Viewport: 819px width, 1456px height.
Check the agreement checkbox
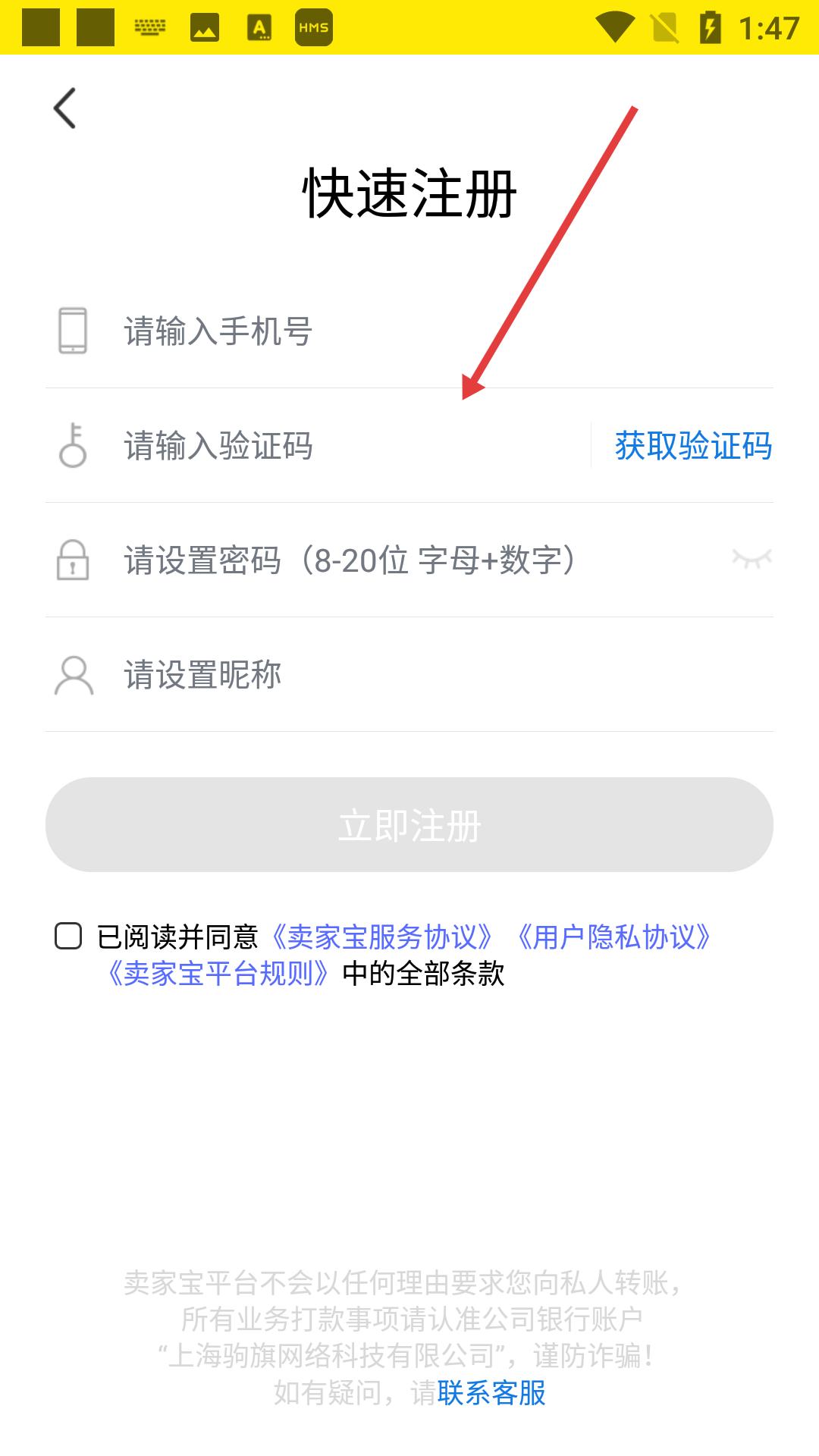tap(69, 936)
